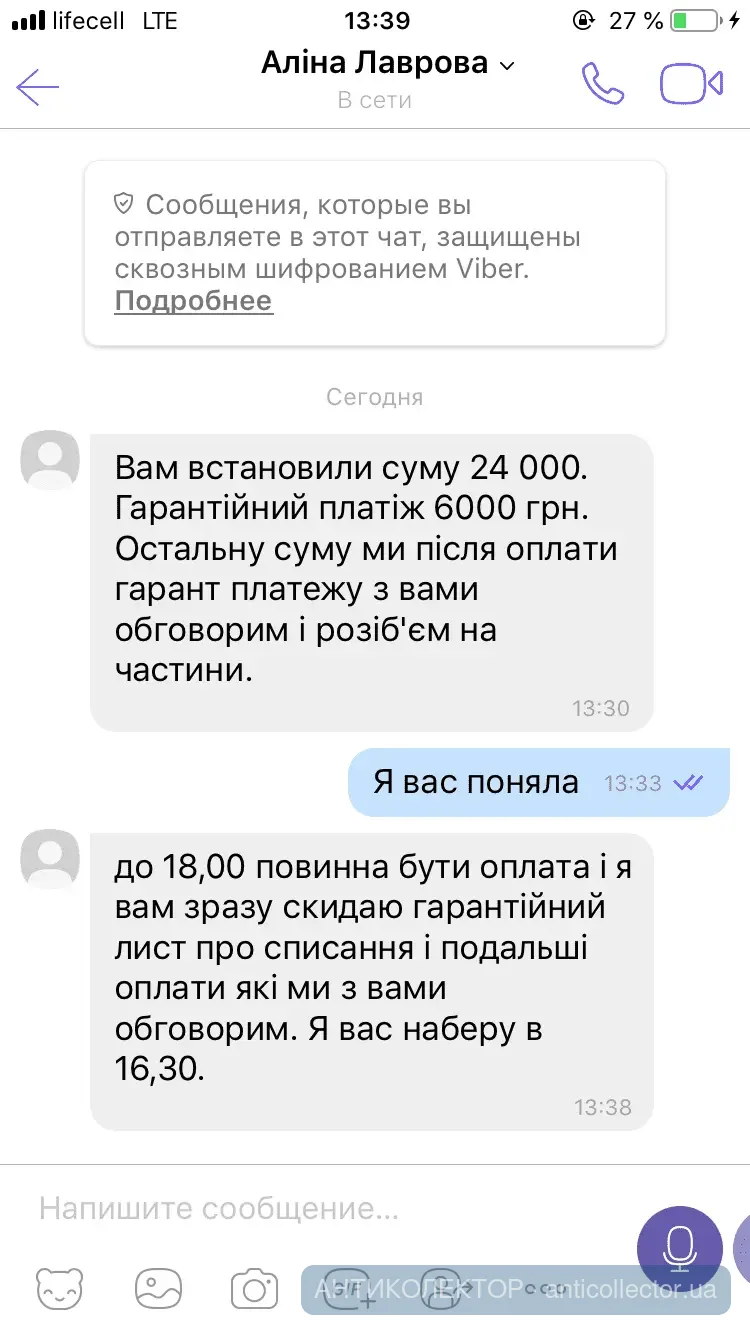Open the Подробнее link about encryption

tap(193, 301)
